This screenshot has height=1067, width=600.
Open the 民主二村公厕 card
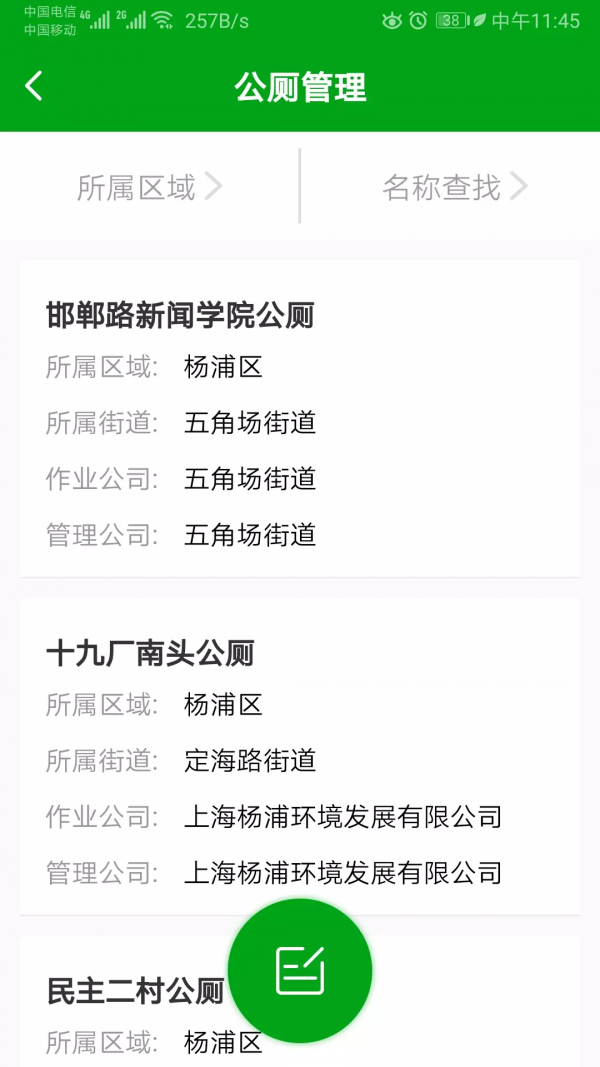[300, 1001]
